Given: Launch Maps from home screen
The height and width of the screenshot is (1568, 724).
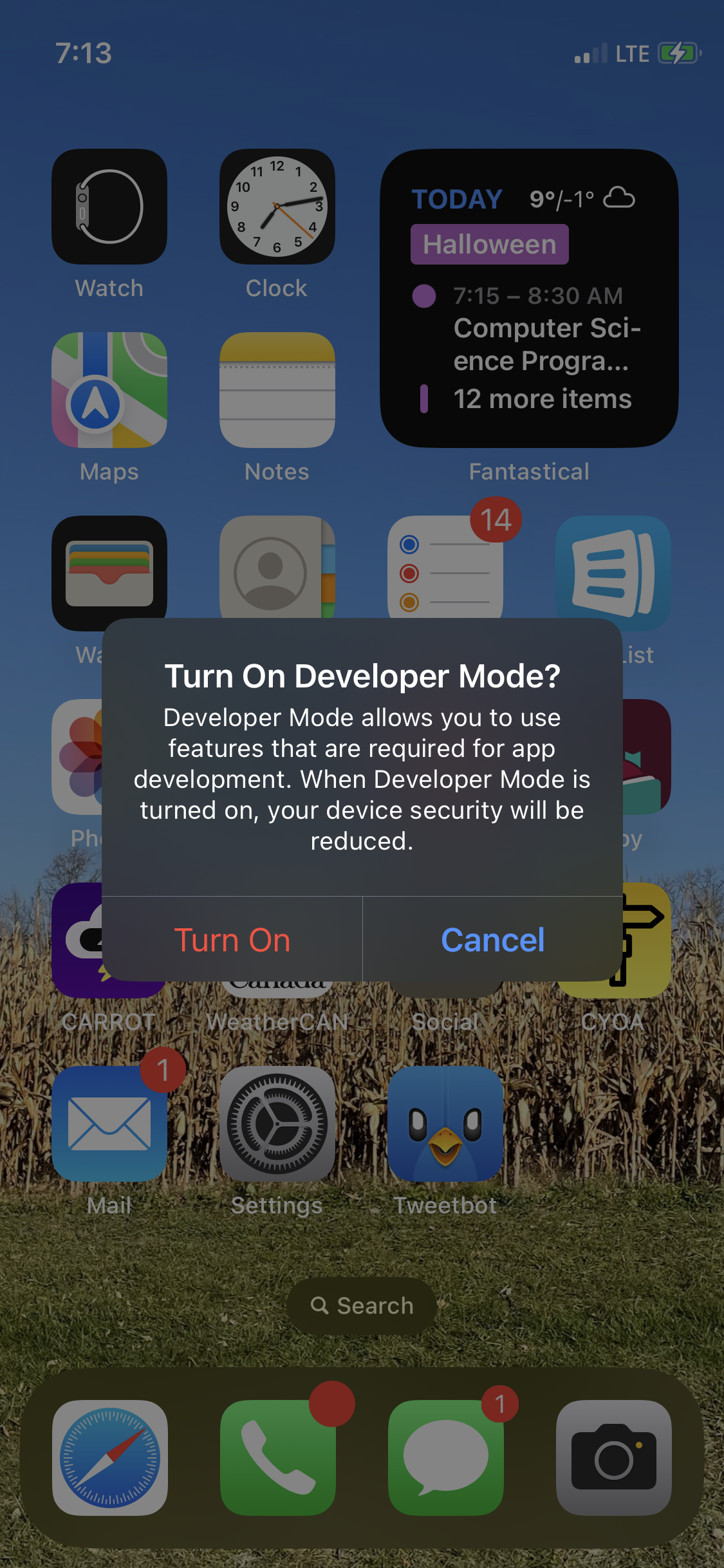Looking at the screenshot, I should pyautogui.click(x=109, y=390).
